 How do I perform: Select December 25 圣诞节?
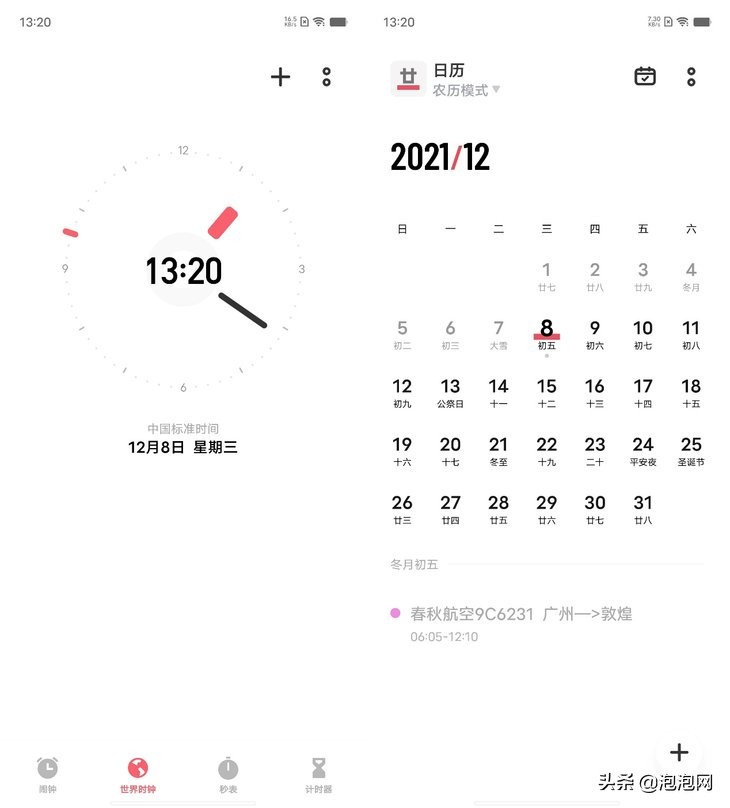[x=691, y=451]
